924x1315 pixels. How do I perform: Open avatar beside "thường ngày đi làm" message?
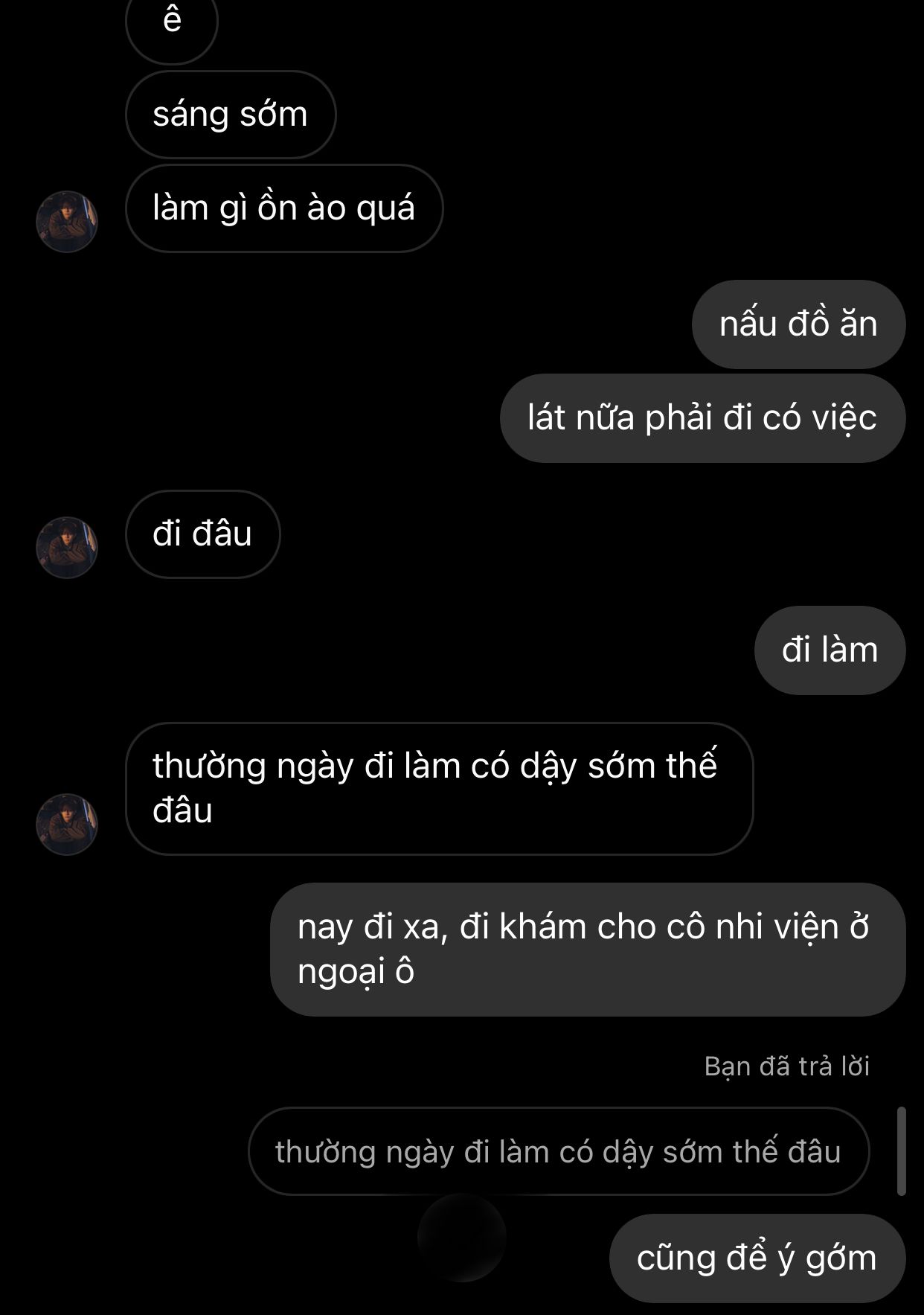pyautogui.click(x=67, y=824)
